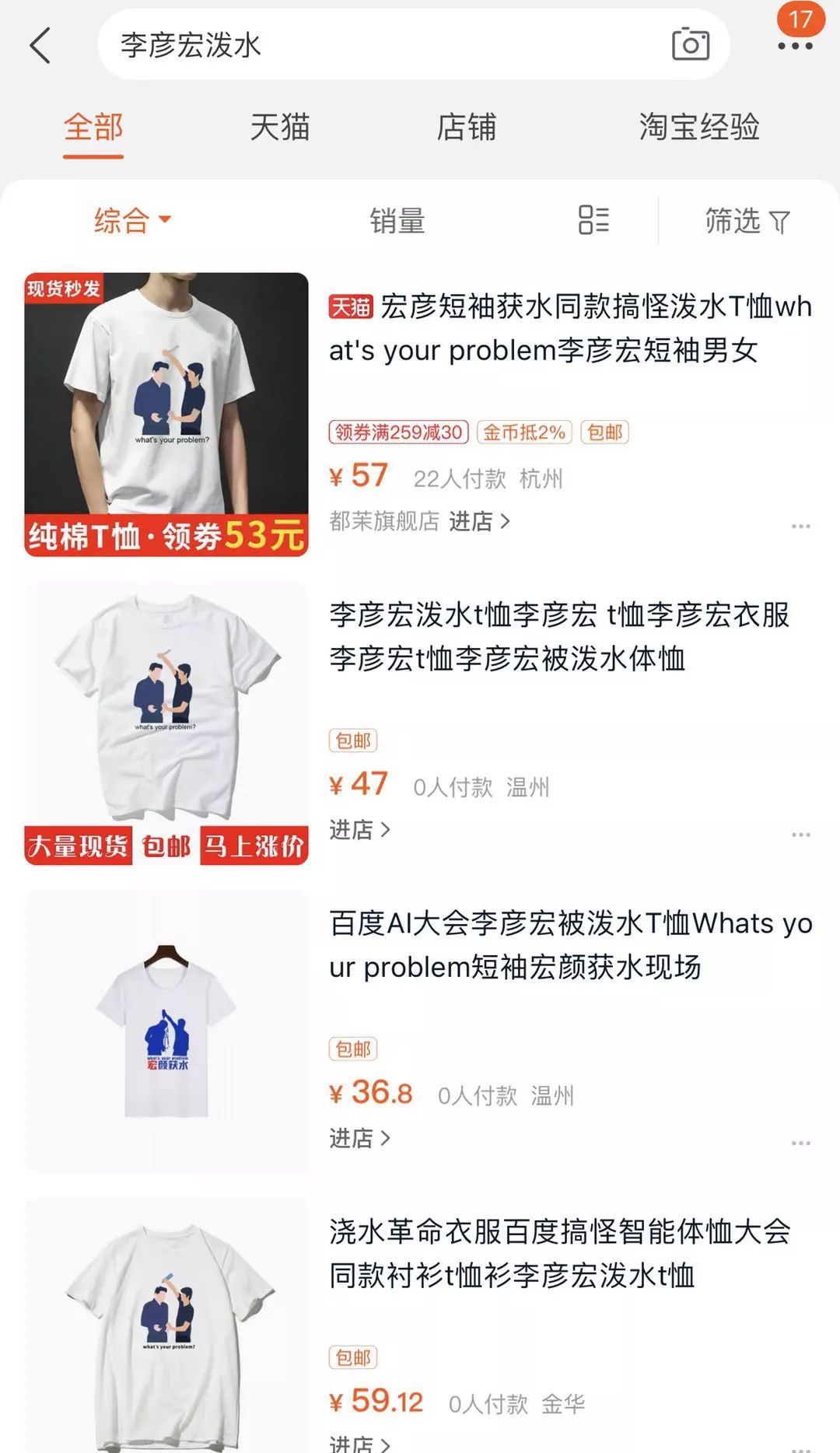Open the 筛选 filter panel
The image size is (840, 1453).
[x=746, y=221]
